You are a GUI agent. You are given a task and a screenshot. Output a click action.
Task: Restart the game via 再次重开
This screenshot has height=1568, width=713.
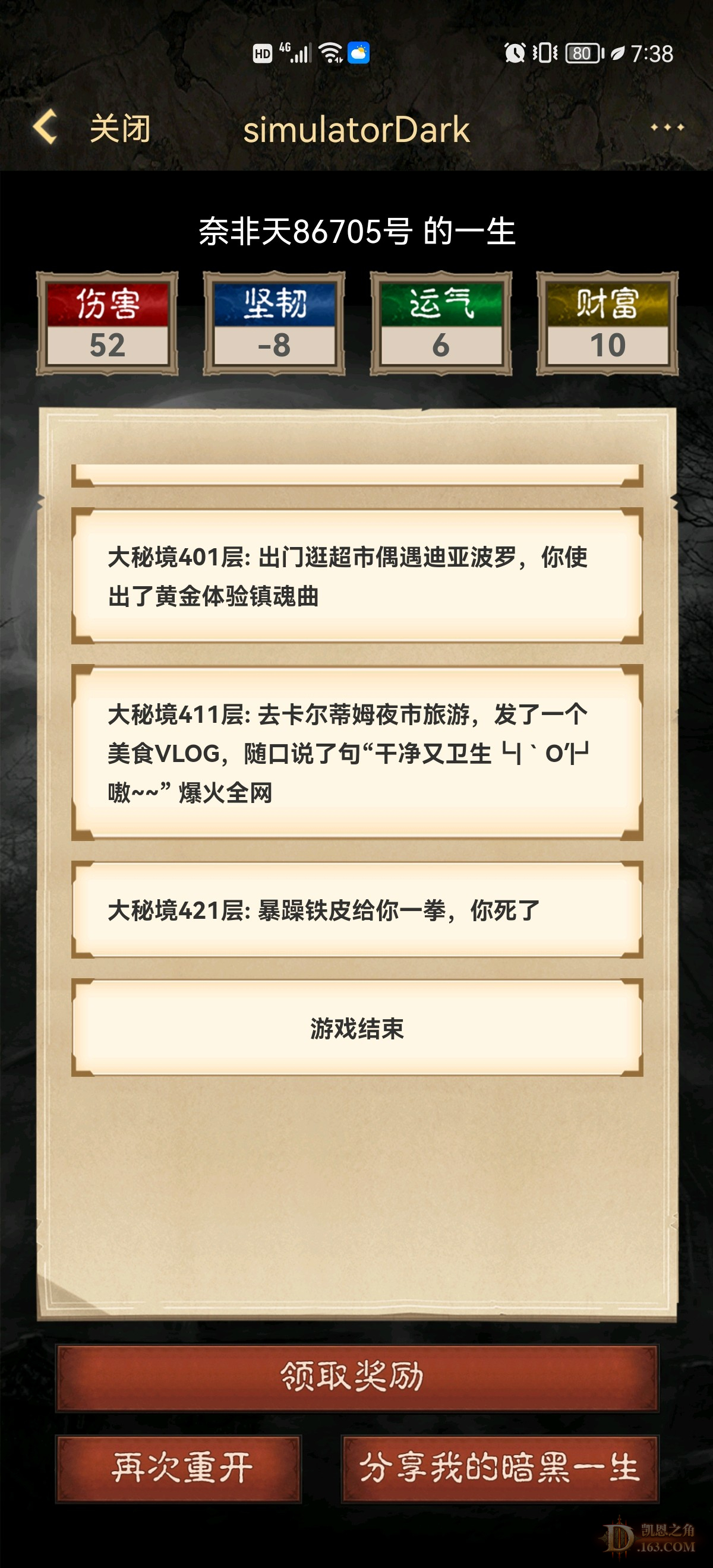[x=178, y=1469]
